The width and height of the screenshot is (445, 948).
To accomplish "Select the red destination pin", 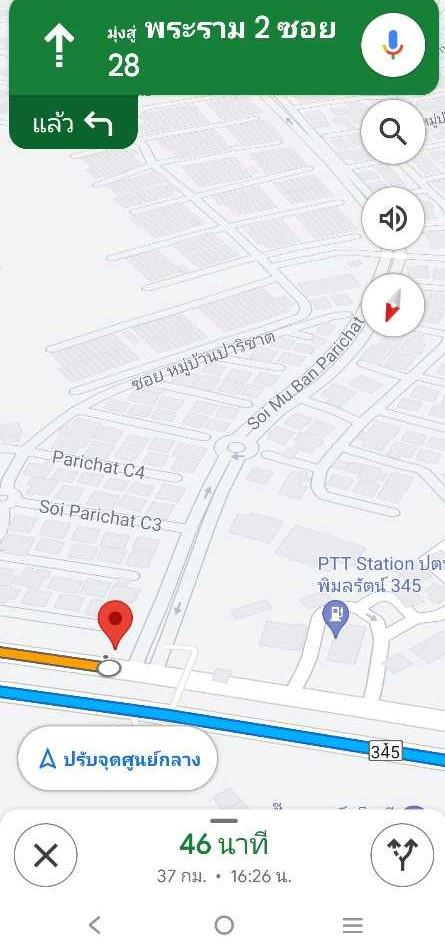I will point(115,625).
